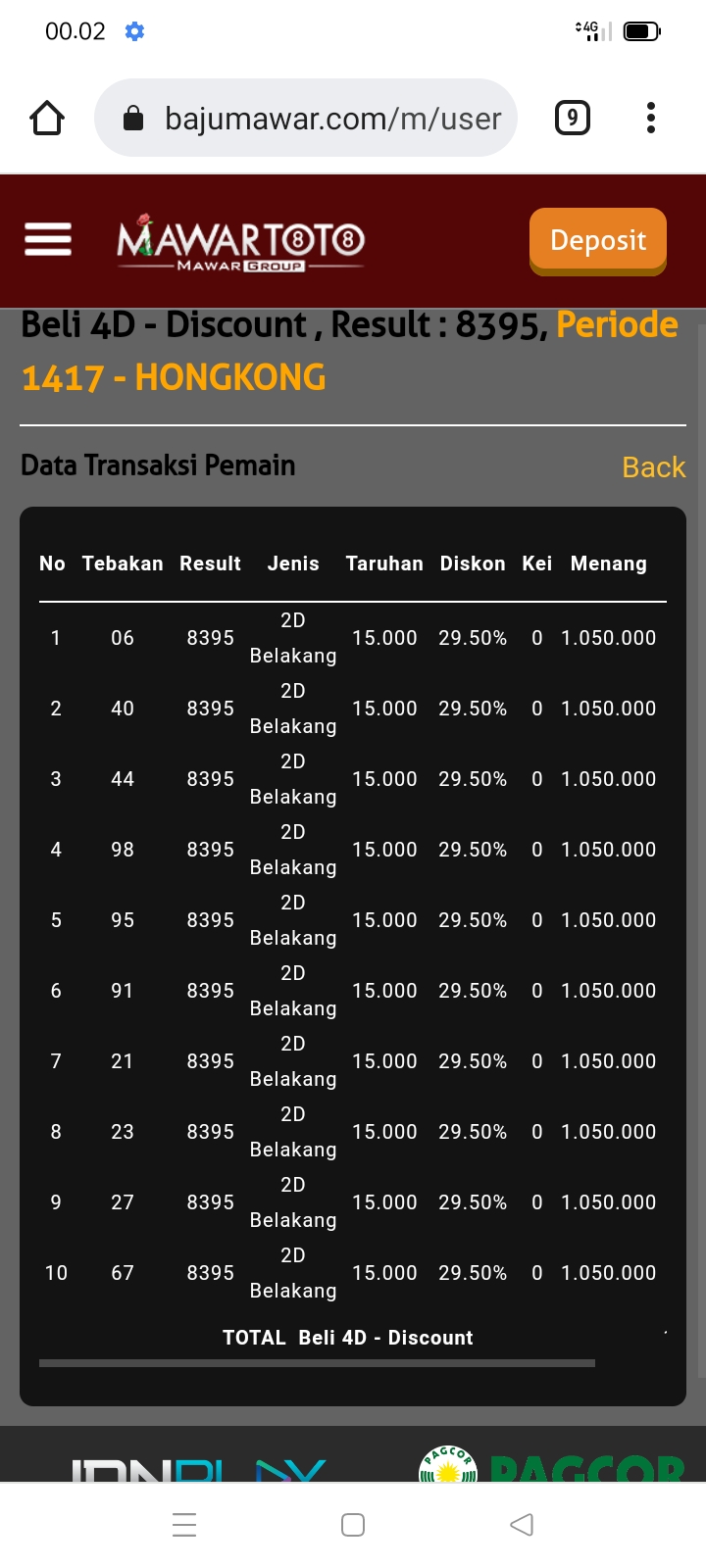Edit the bajumawar.com address bar
706x1568 pixels.
click(x=306, y=118)
